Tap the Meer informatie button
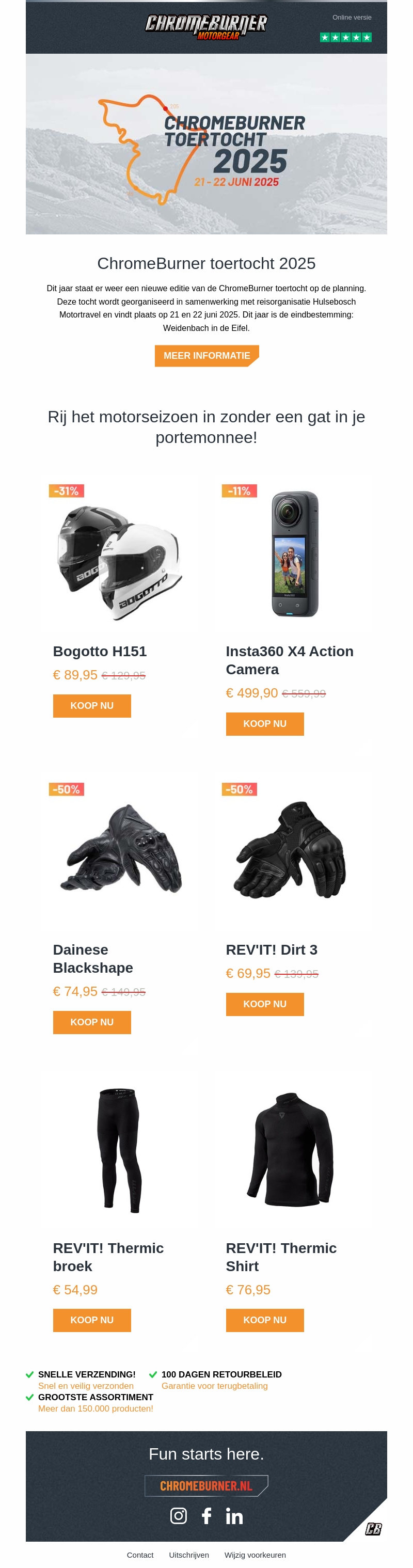The image size is (413, 1568). click(x=206, y=356)
